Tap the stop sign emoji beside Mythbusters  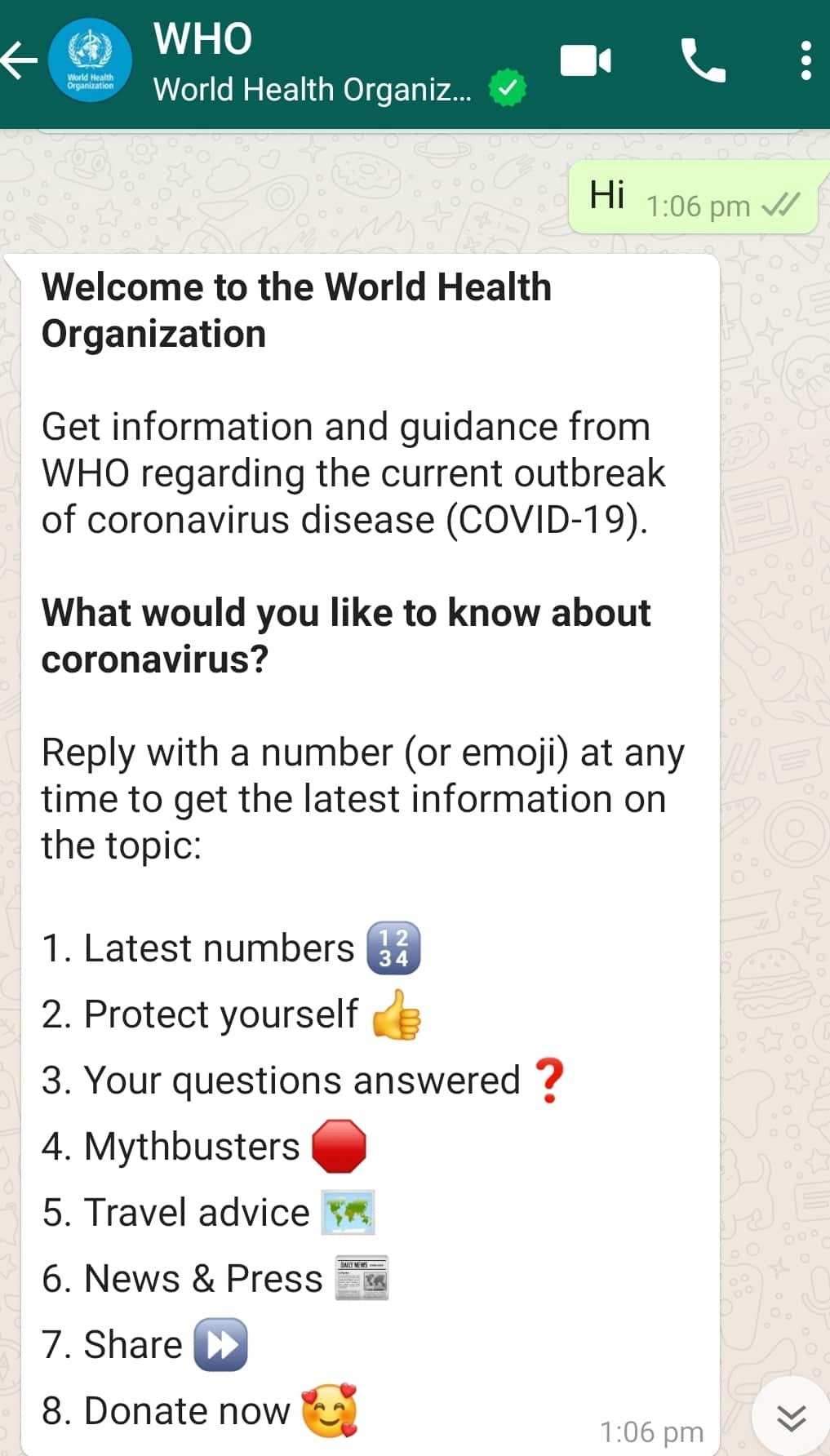pos(338,1145)
